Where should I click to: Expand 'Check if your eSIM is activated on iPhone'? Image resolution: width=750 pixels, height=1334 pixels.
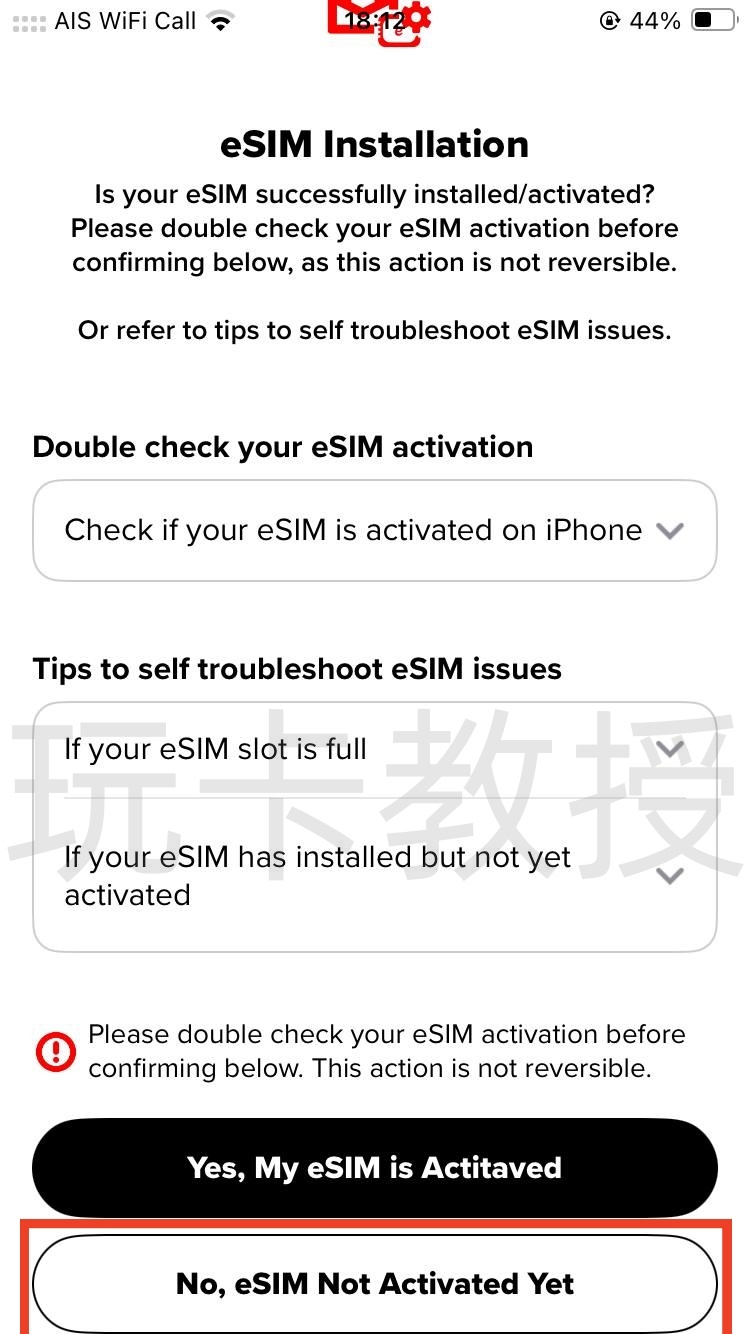tap(375, 530)
